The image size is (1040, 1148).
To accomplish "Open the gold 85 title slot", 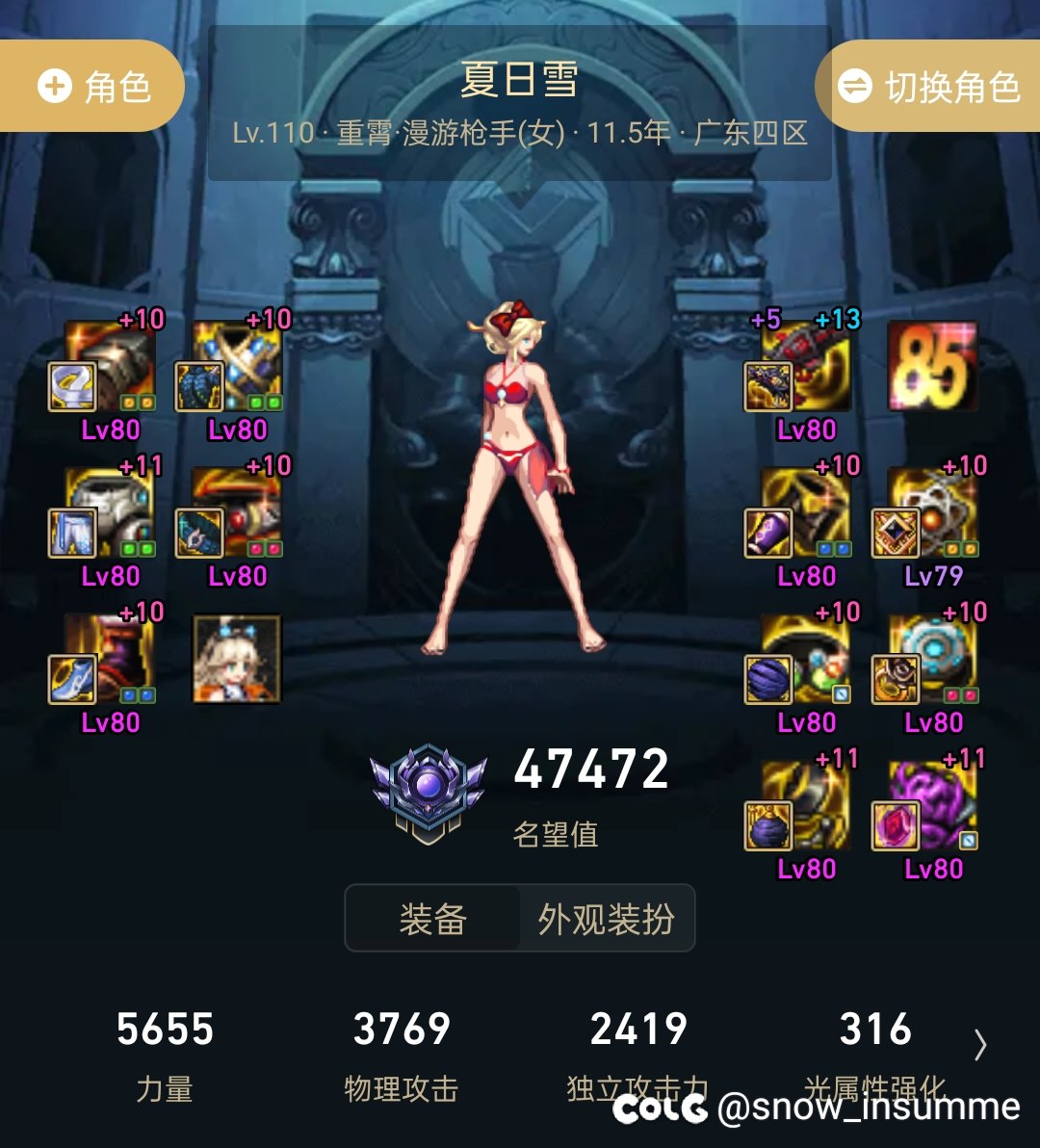I will [932, 366].
